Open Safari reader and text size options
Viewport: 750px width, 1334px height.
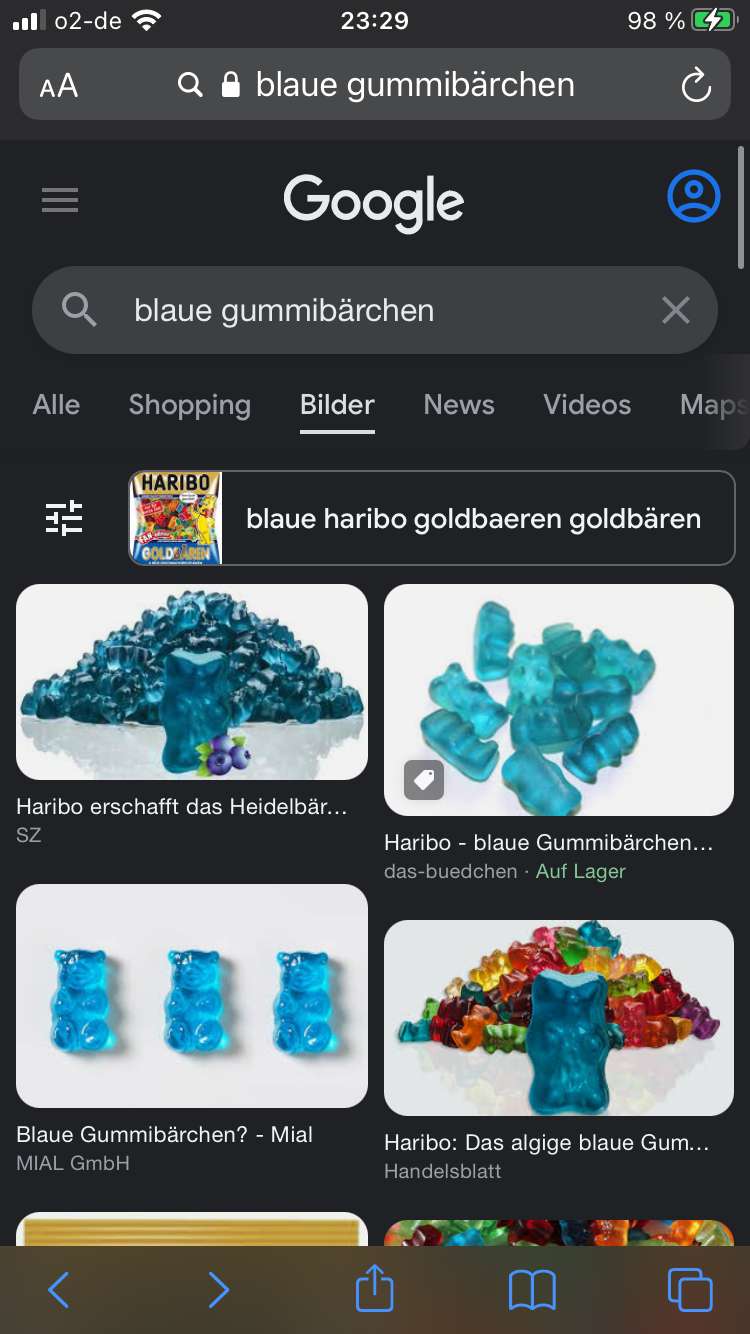[x=59, y=86]
